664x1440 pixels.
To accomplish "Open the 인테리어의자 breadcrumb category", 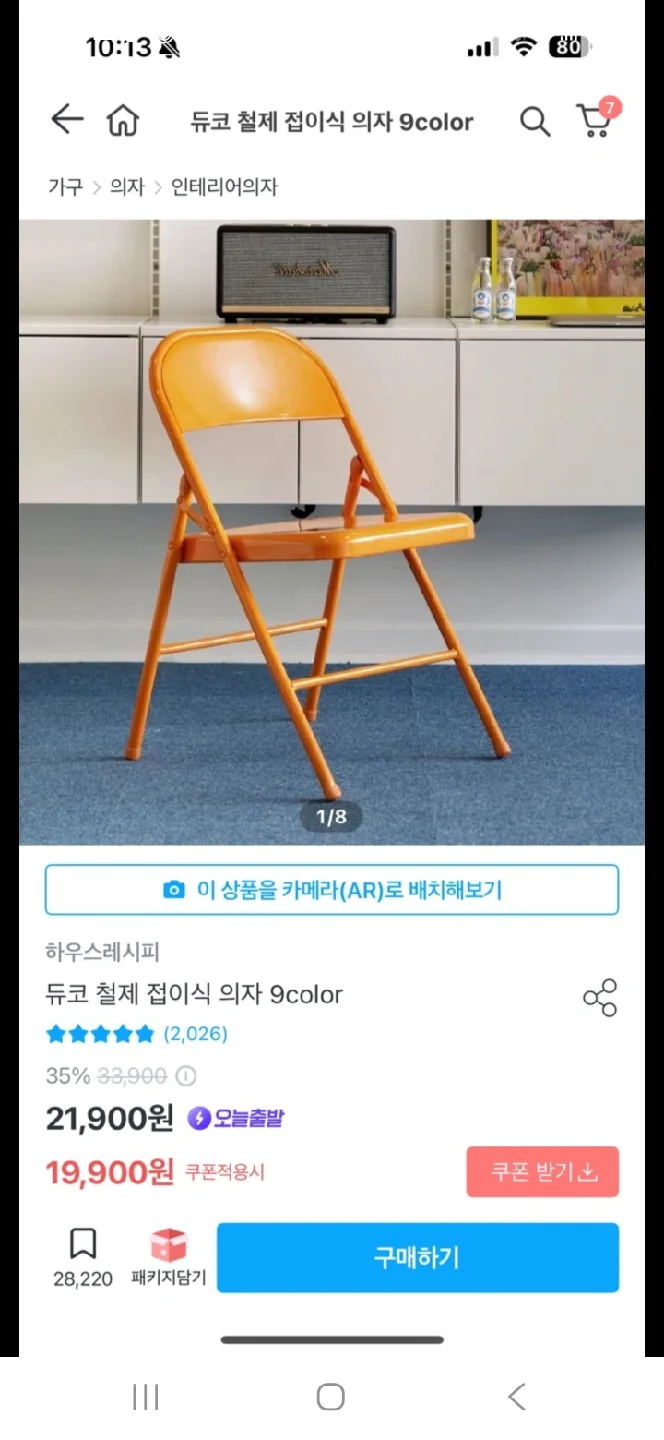I will (224, 187).
